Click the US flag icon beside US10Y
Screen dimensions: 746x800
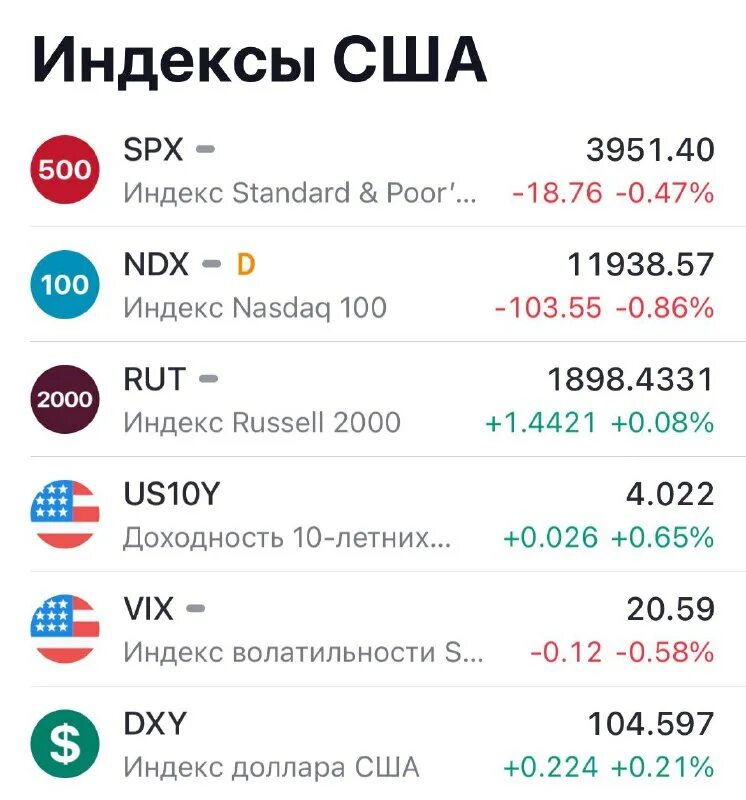pos(64,512)
